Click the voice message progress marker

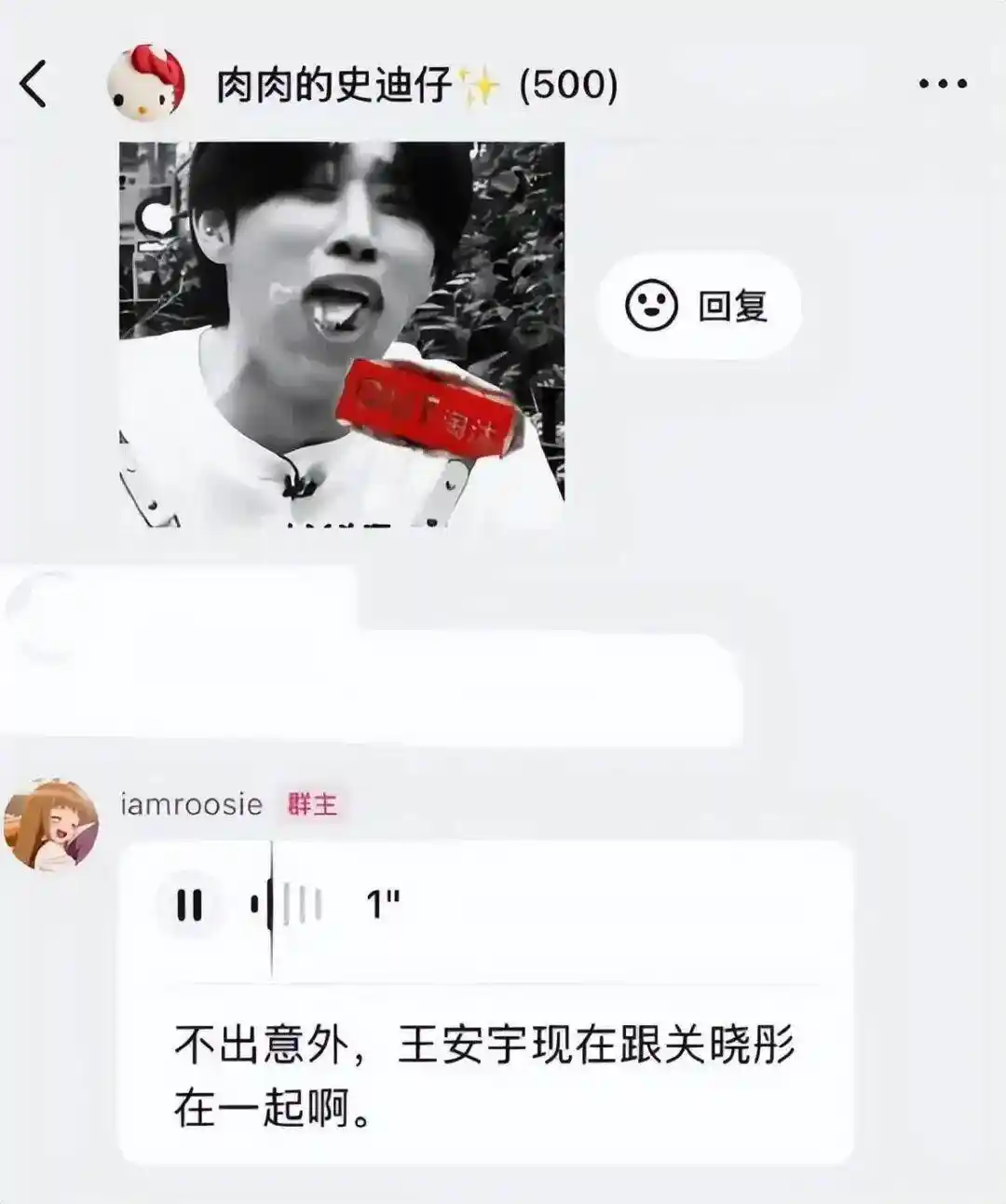coord(271,902)
